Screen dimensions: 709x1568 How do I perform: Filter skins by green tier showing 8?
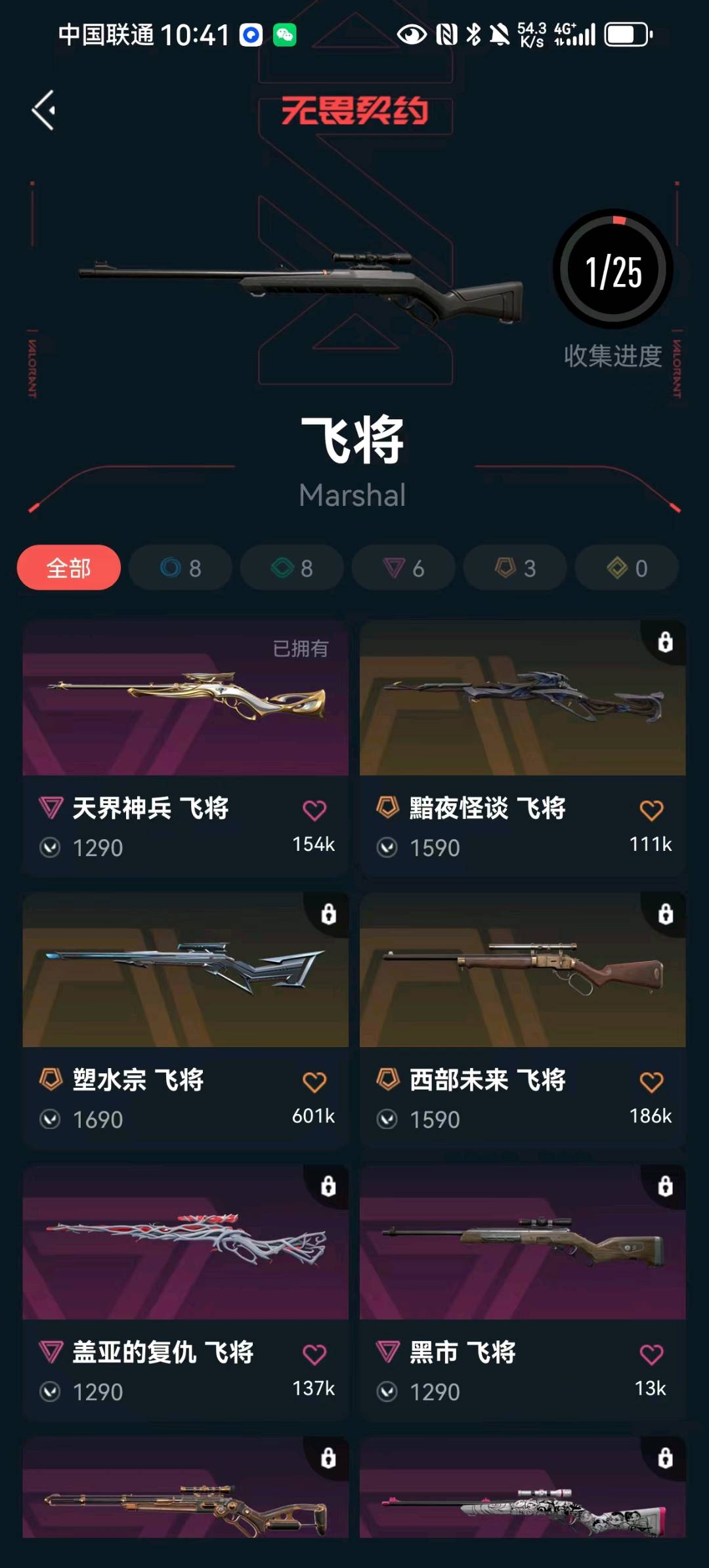[292, 567]
